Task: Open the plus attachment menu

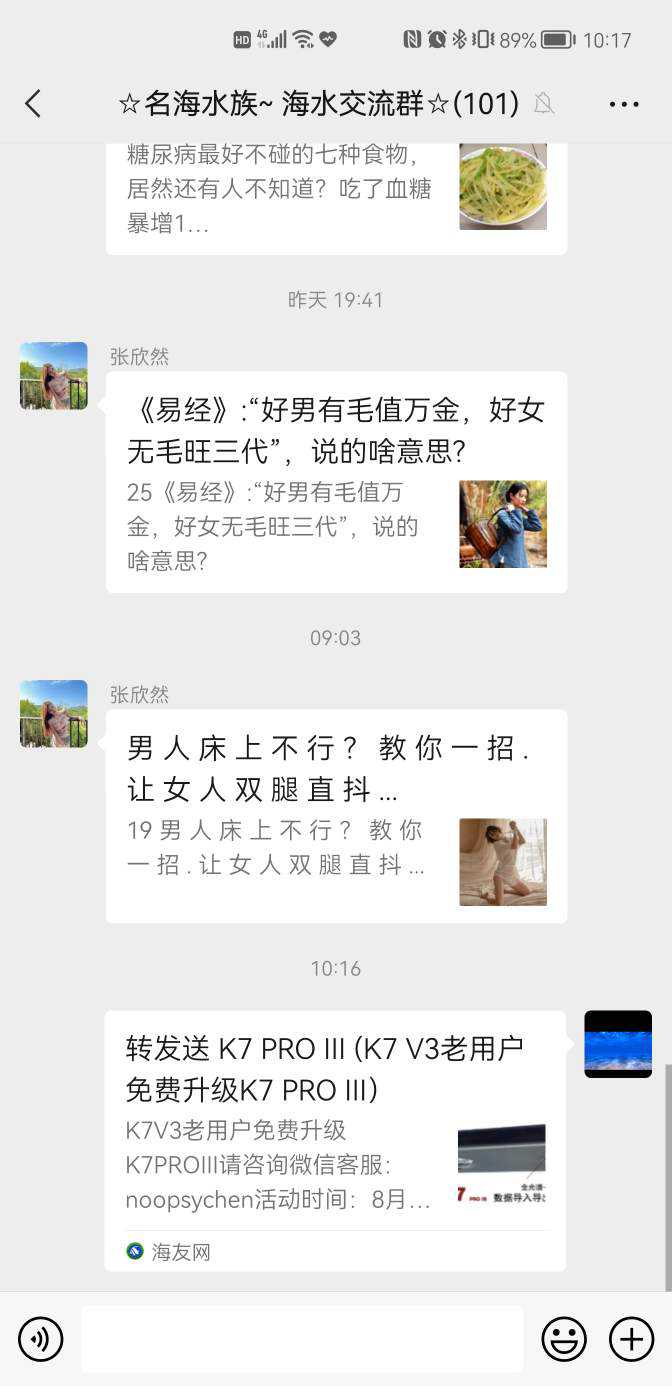Action: (631, 1339)
